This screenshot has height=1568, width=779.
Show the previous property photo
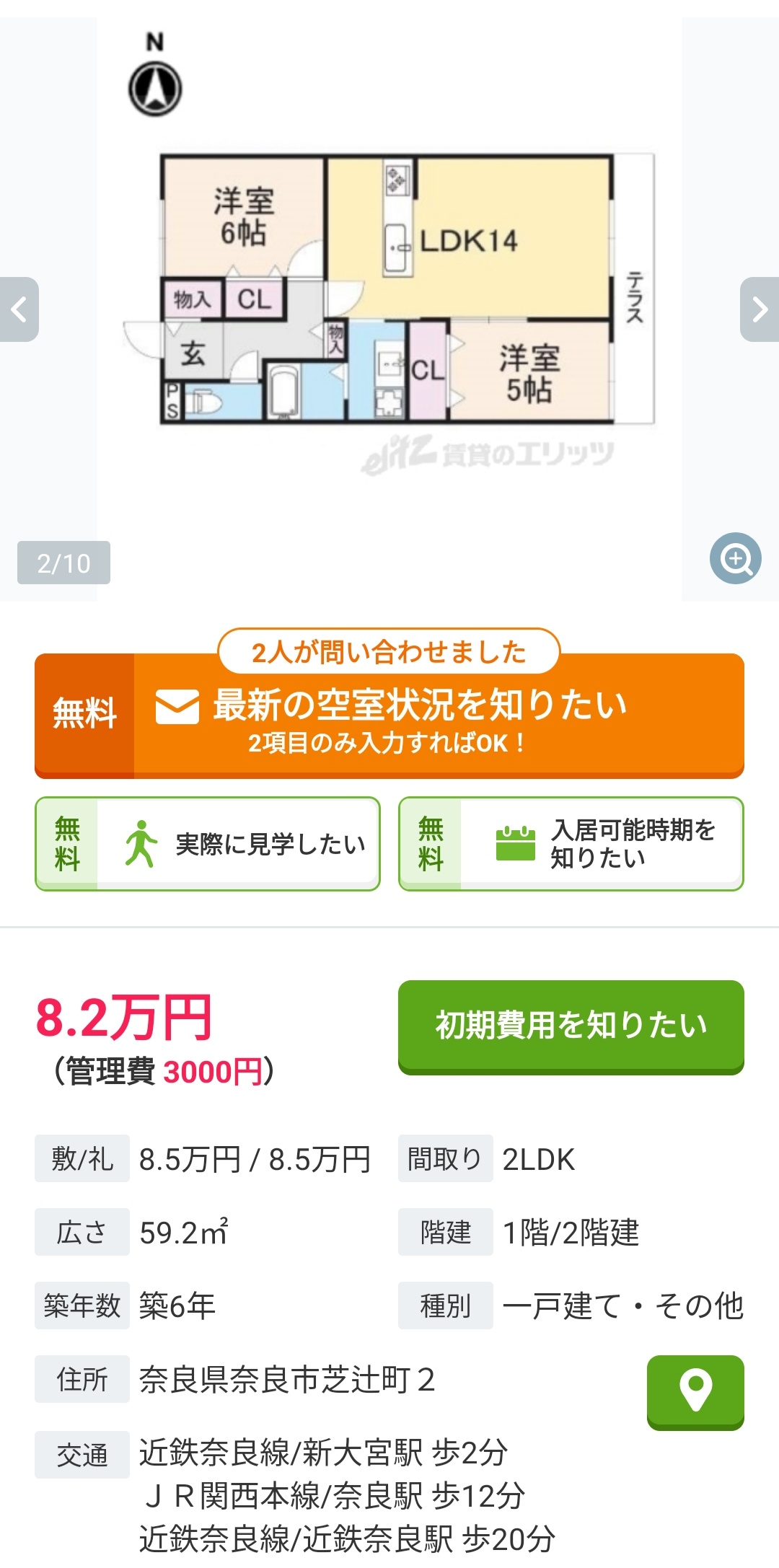click(19, 309)
